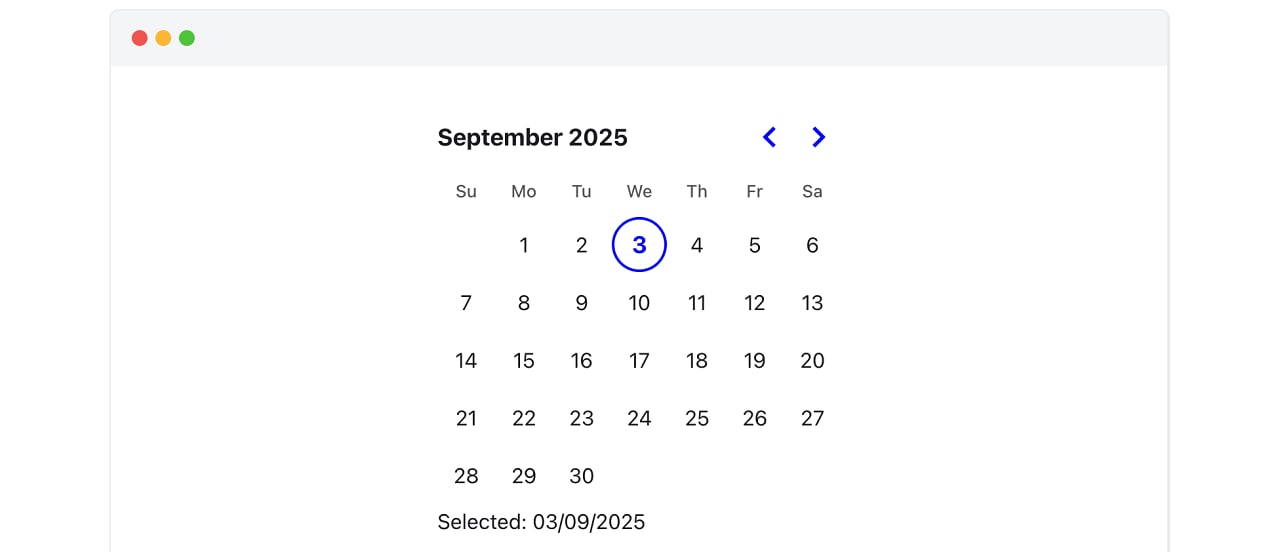
Task: Choose September 19
Action: pyautogui.click(x=755, y=361)
